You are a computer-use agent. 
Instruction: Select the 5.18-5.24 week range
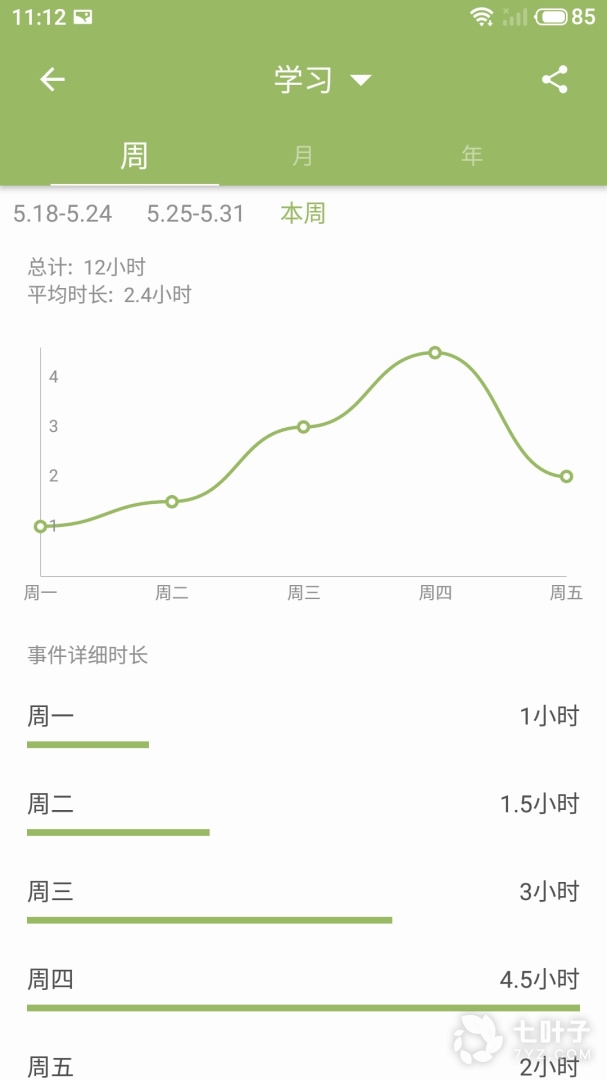tap(63, 213)
